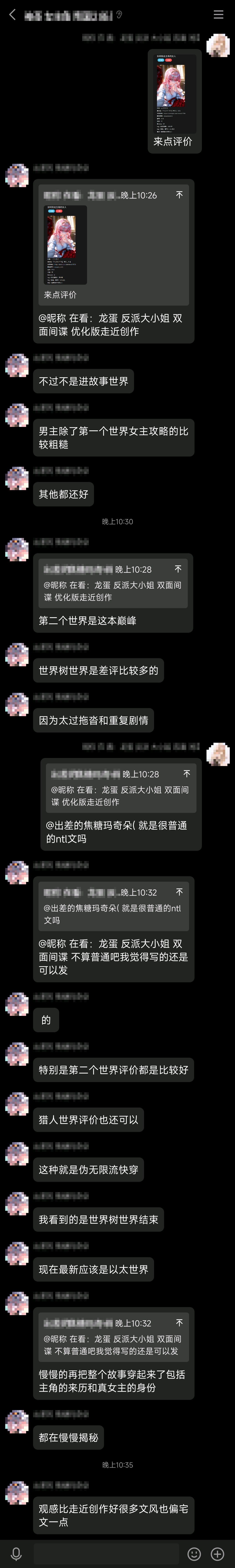Open the chat's hamburger menu

tap(218, 15)
